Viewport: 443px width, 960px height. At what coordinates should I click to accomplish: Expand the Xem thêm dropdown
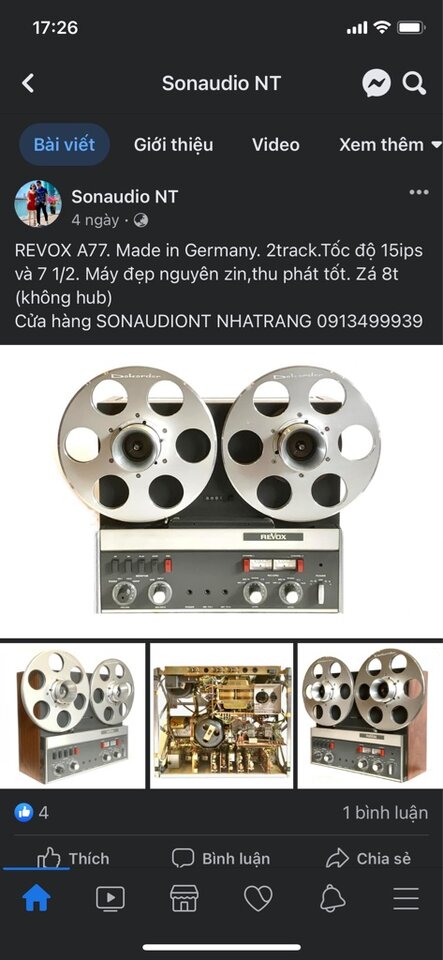(x=390, y=144)
